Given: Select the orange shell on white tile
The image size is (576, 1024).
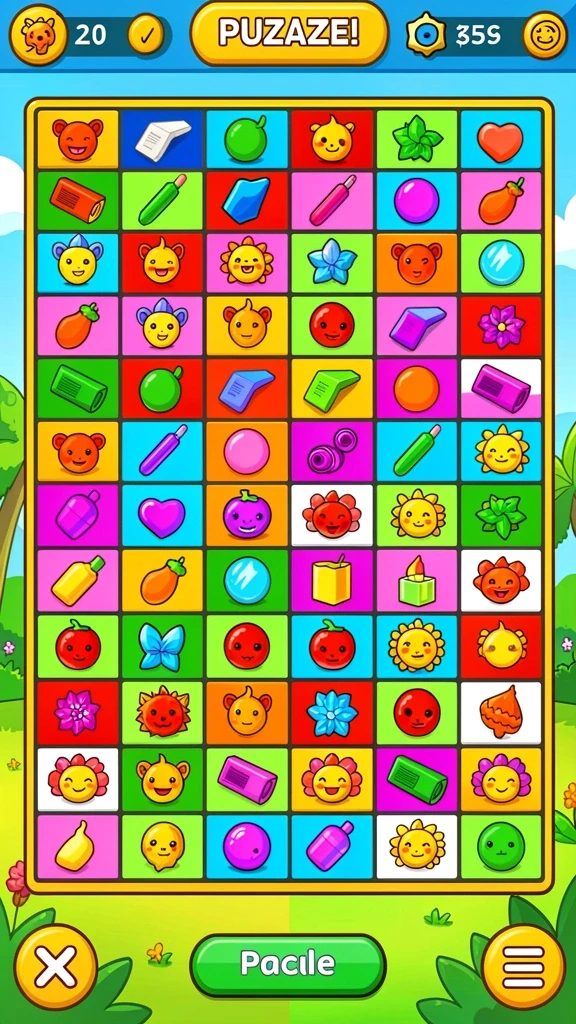Looking at the screenshot, I should [501, 712].
